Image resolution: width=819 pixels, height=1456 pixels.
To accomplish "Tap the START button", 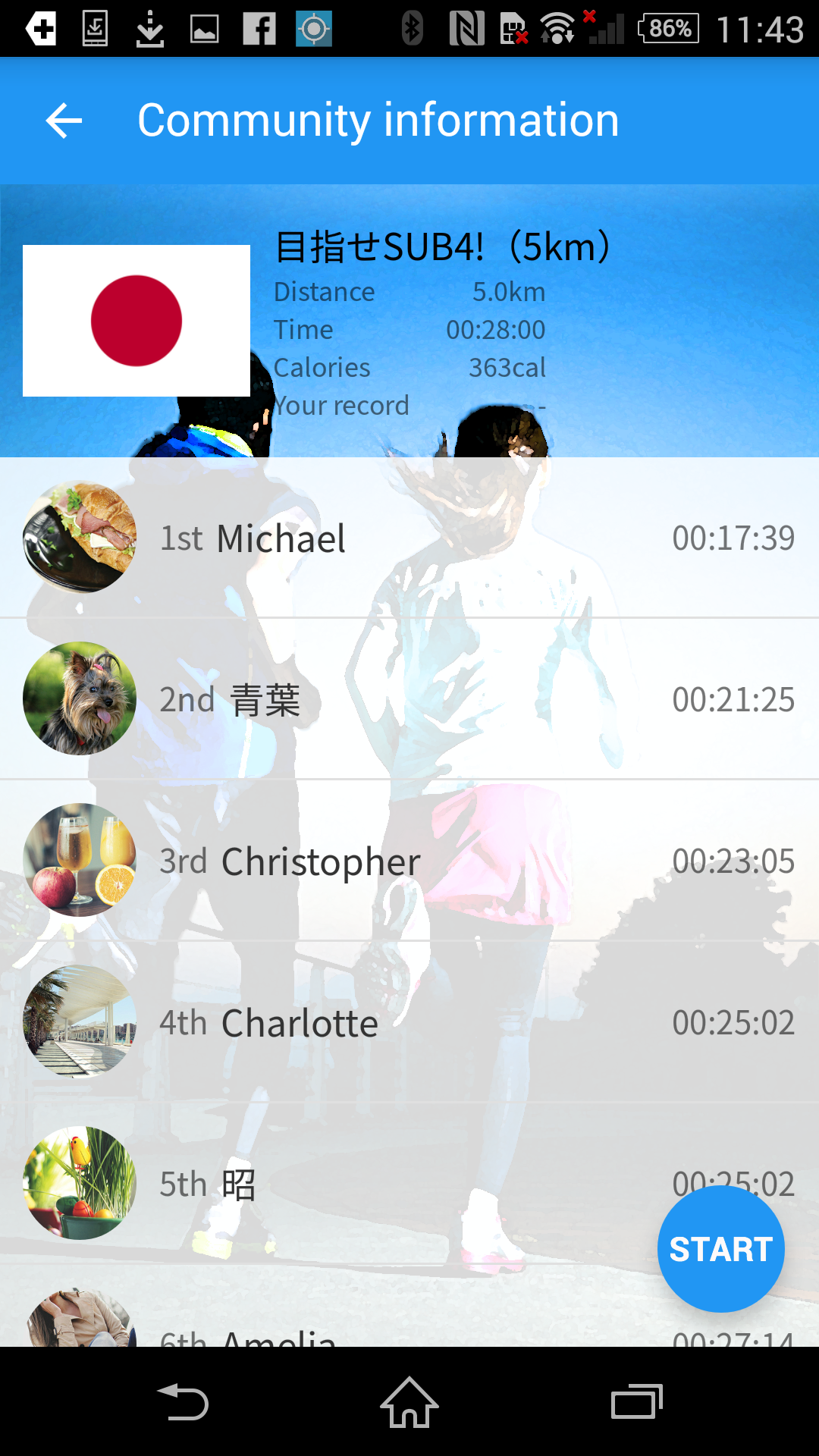I will pyautogui.click(x=720, y=1249).
